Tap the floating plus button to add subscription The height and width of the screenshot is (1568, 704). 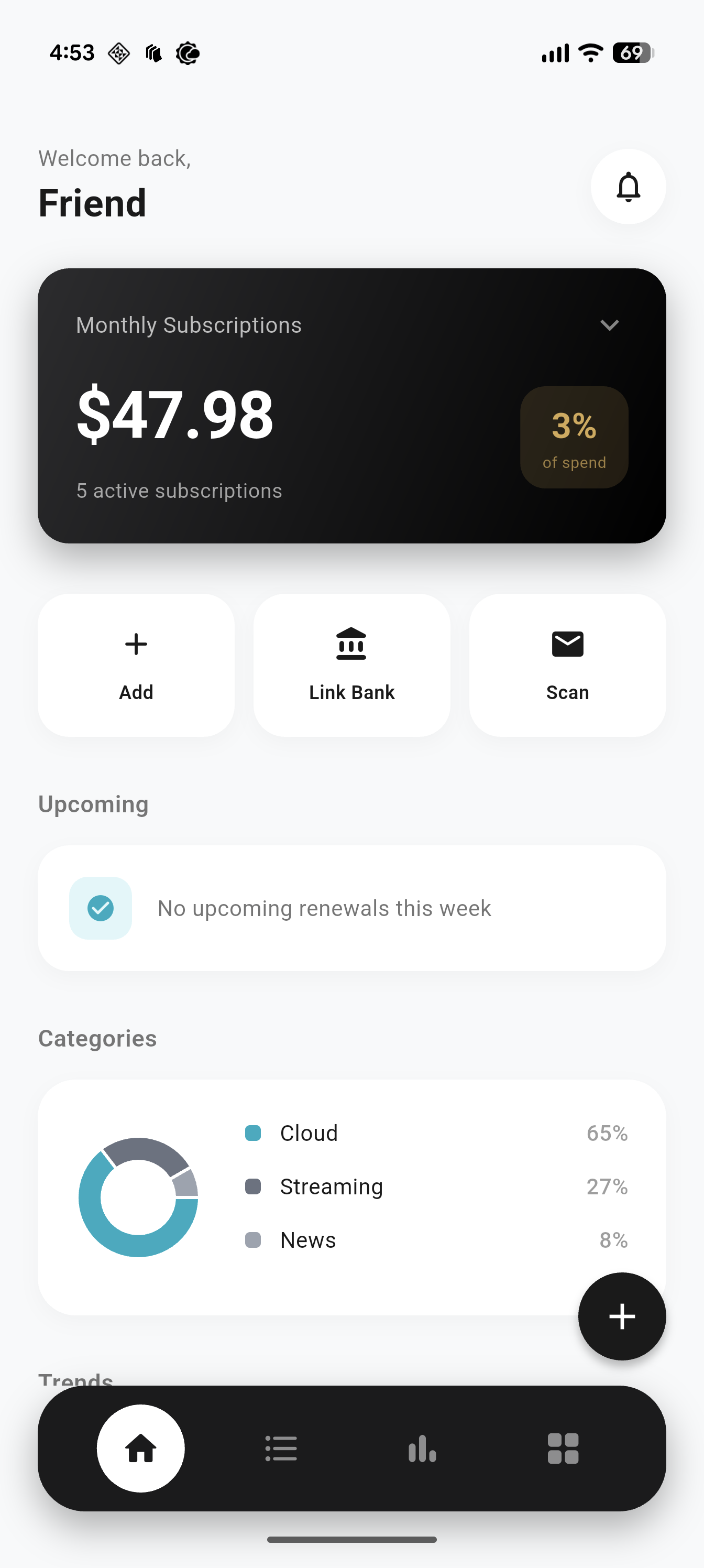click(x=621, y=1316)
